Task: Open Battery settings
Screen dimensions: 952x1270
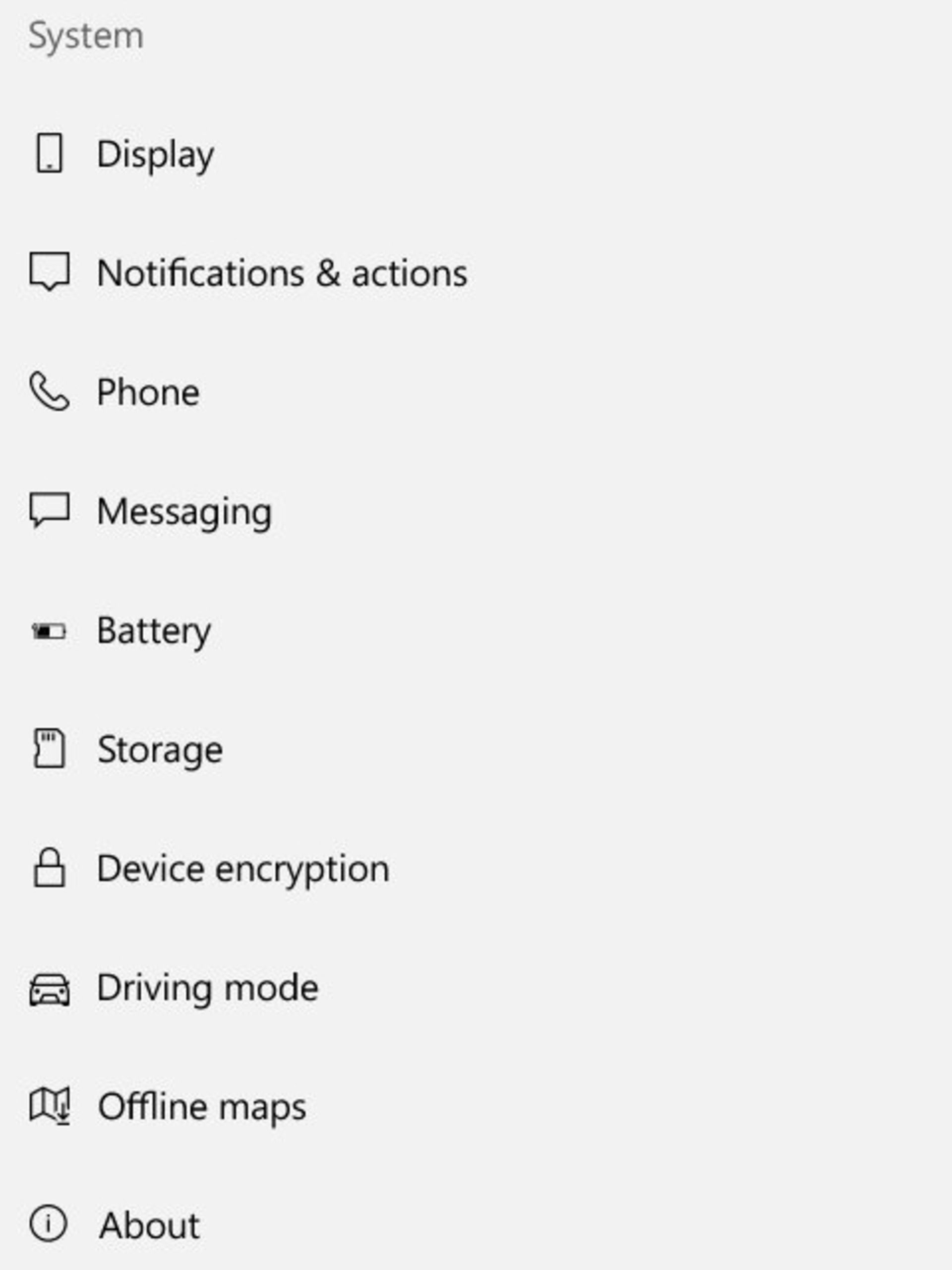Action: pyautogui.click(x=154, y=631)
